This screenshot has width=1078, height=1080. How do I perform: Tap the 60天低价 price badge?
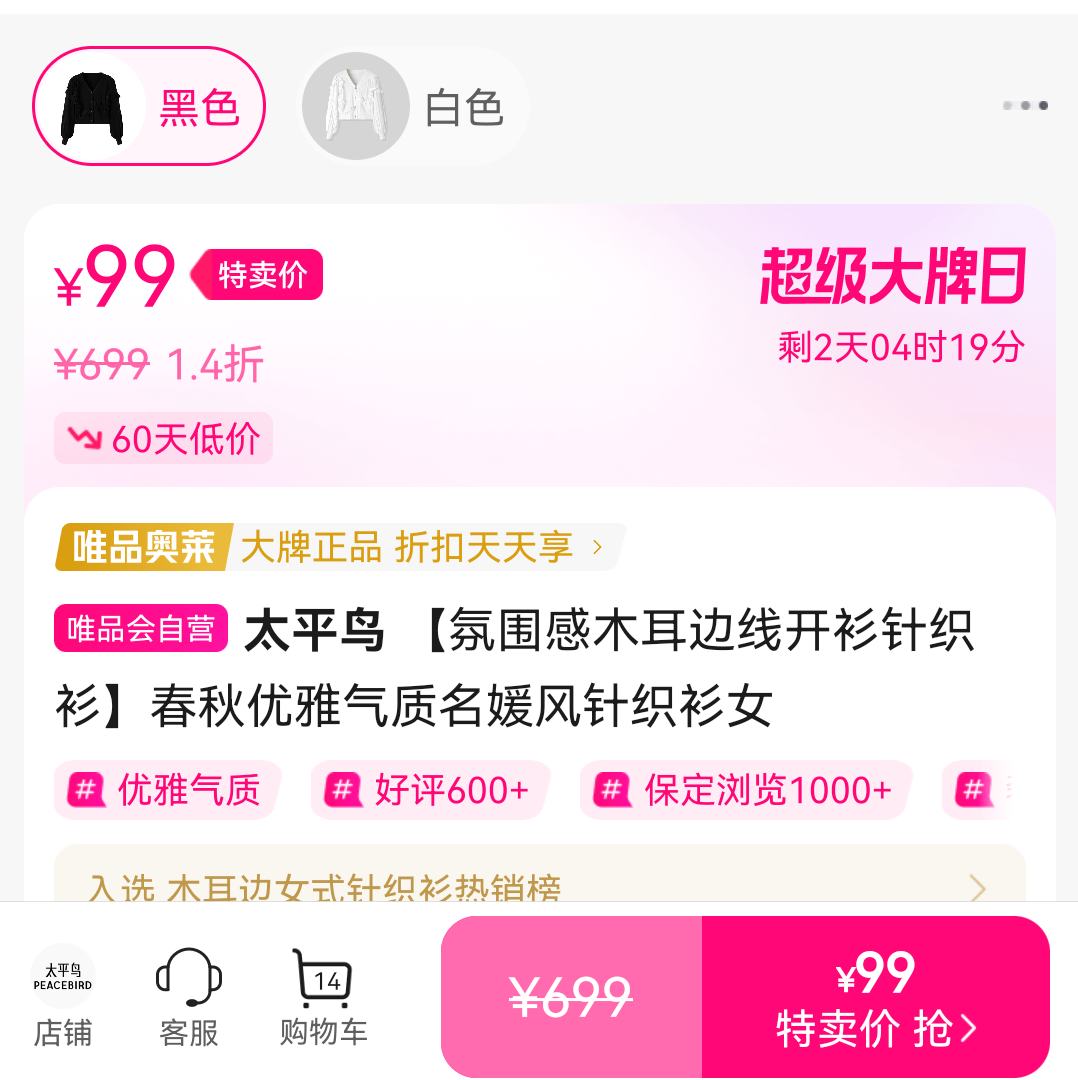[164, 438]
